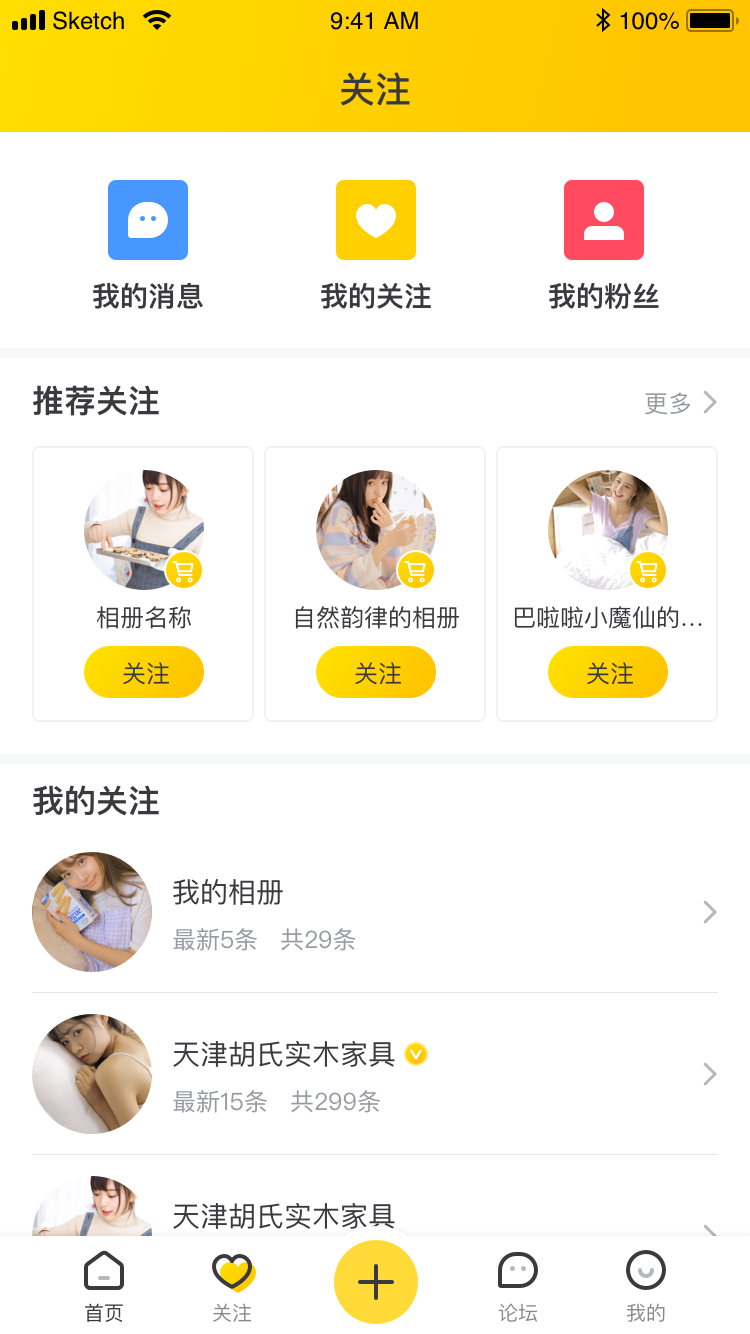Open 论坛 forum icon in bottom bar
The width and height of the screenshot is (750, 1334).
(x=517, y=1269)
